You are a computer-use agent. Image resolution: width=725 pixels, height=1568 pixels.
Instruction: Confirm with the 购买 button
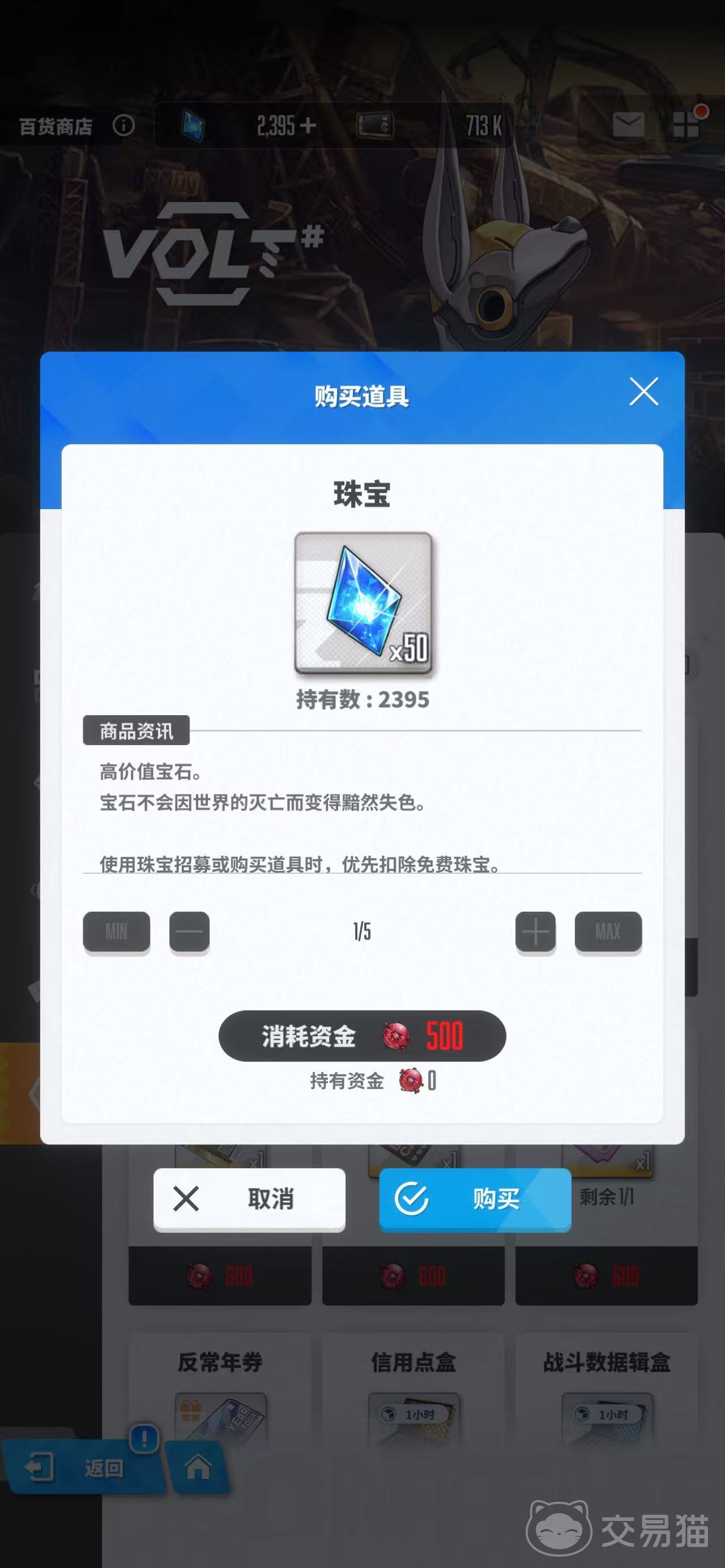pos(475,1199)
